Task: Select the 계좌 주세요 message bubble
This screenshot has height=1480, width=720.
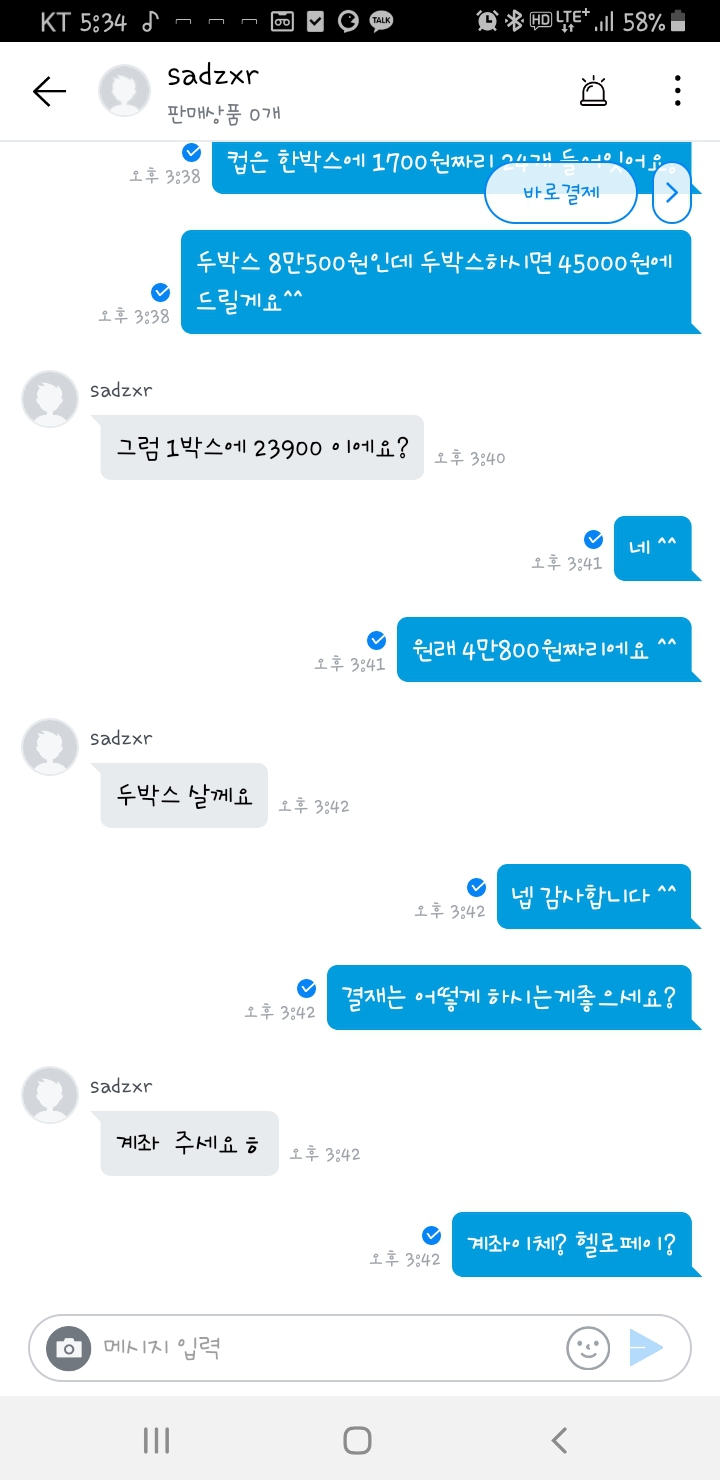Action: (188, 1143)
